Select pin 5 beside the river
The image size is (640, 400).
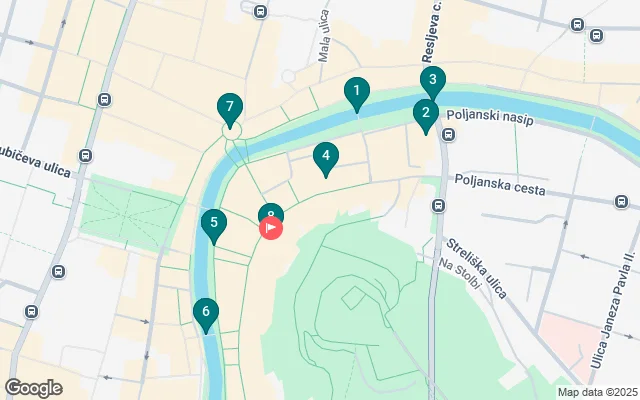point(213,224)
